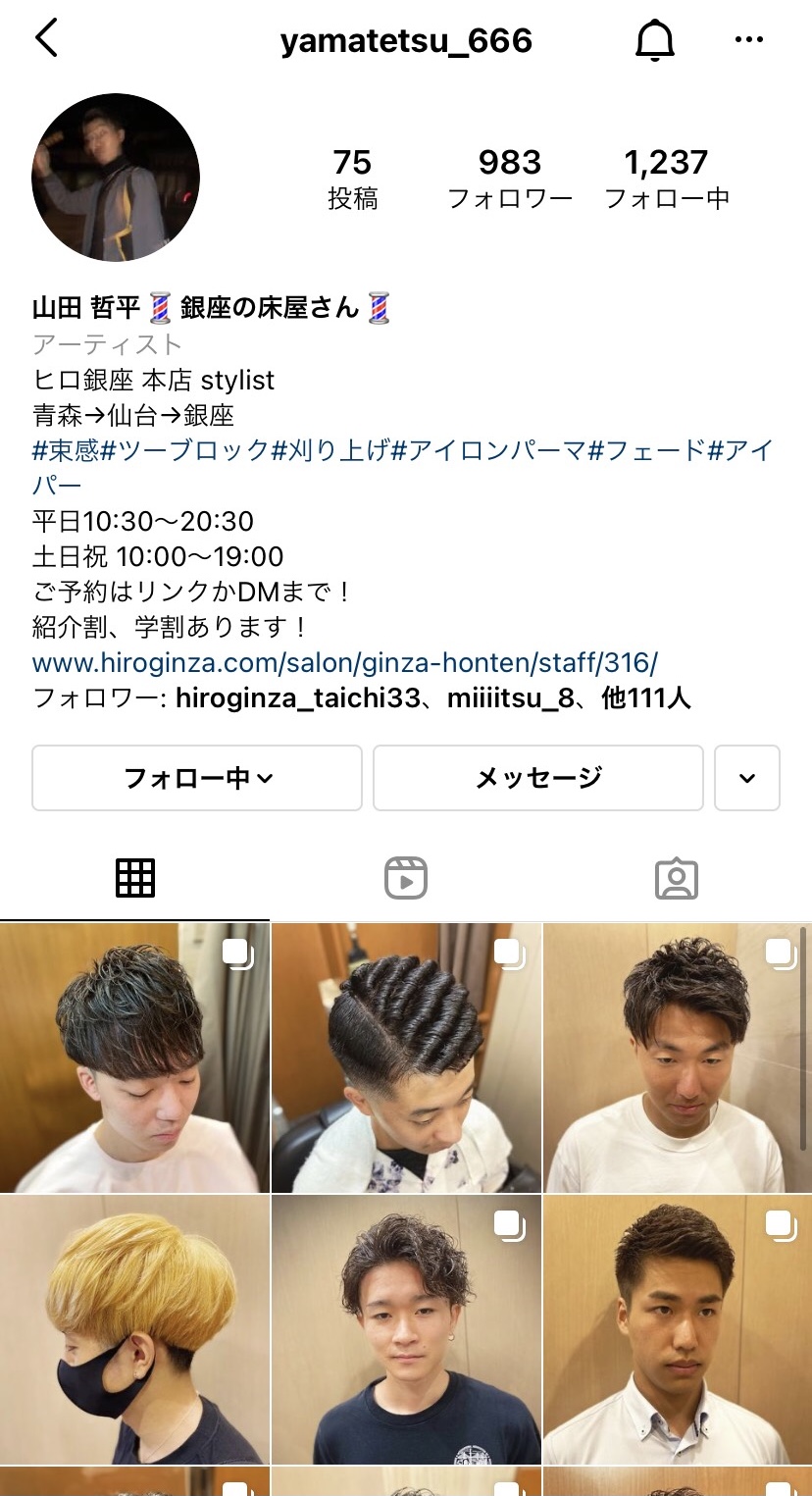812x1496 pixels.
Task: Open the blonde hair with mask post
Action: click(x=134, y=1329)
